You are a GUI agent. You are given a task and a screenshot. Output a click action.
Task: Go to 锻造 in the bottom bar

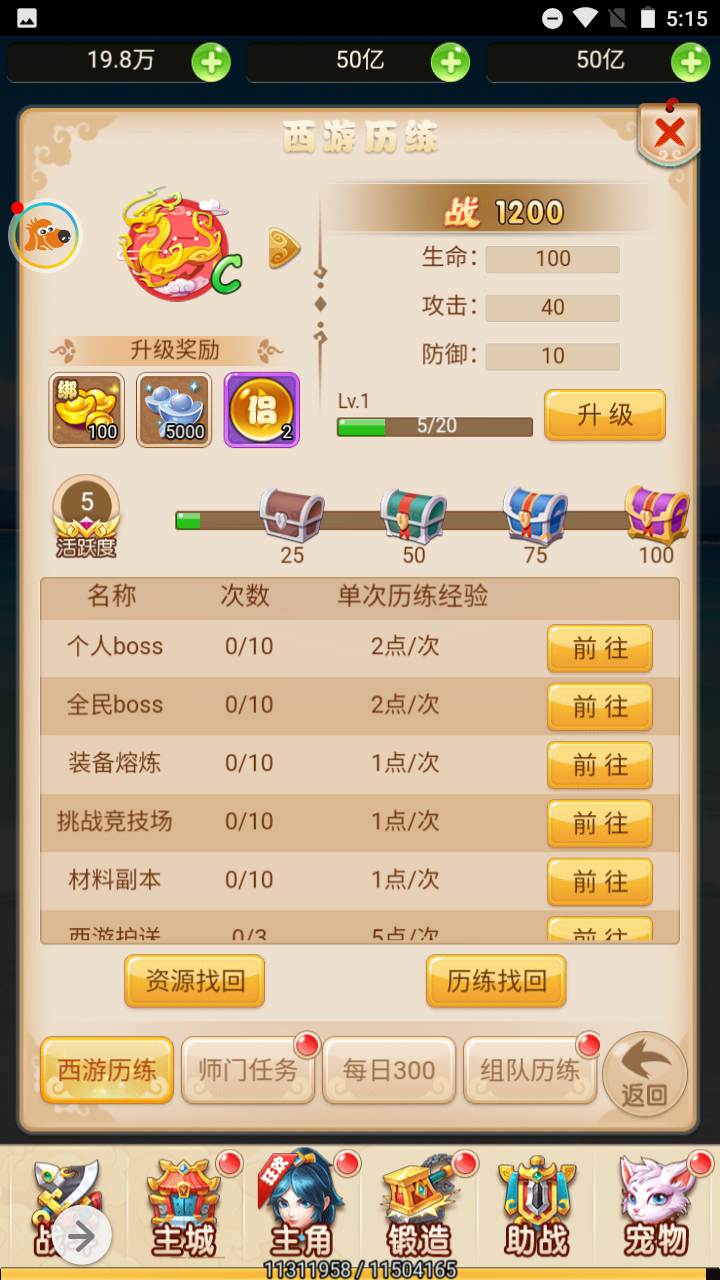419,1210
